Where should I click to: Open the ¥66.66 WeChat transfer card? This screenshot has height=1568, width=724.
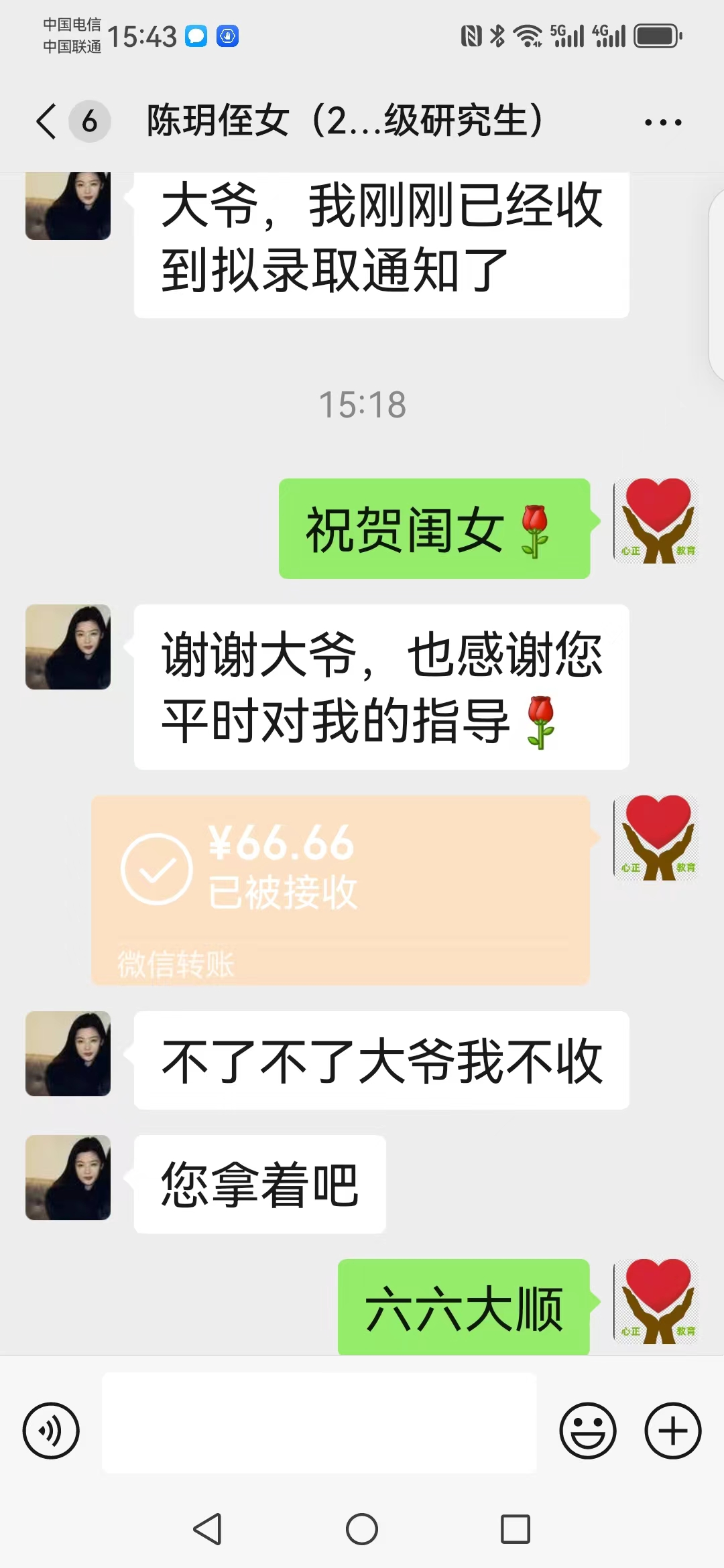click(x=341, y=890)
